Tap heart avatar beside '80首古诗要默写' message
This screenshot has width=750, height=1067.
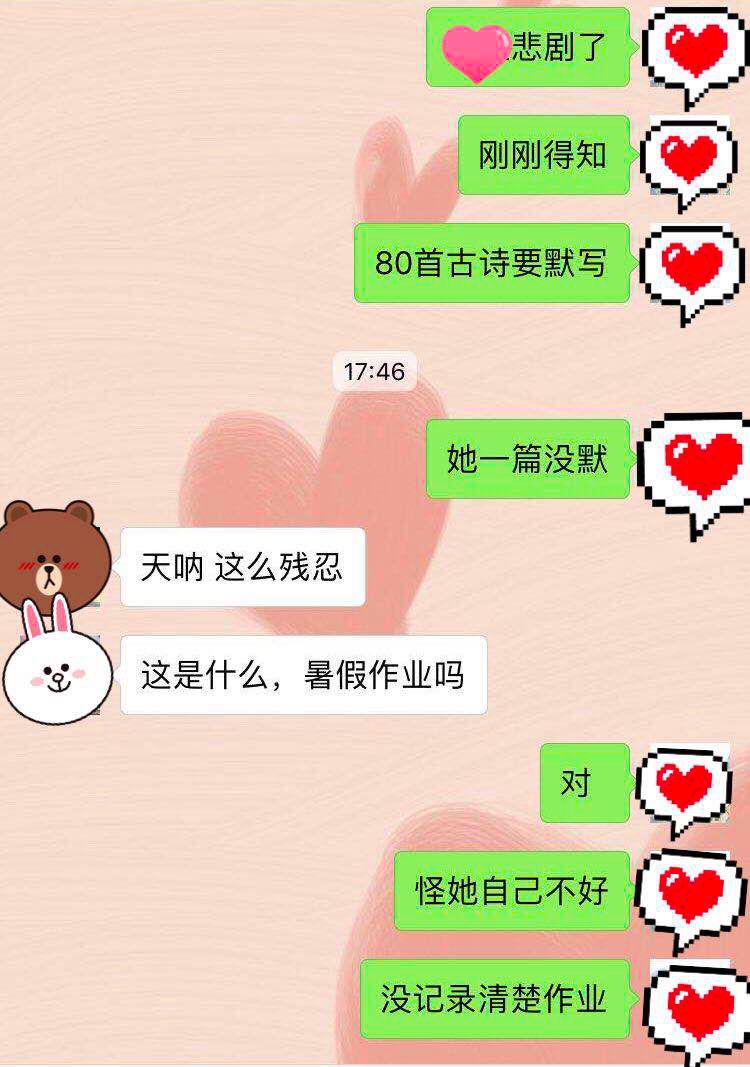point(691,267)
